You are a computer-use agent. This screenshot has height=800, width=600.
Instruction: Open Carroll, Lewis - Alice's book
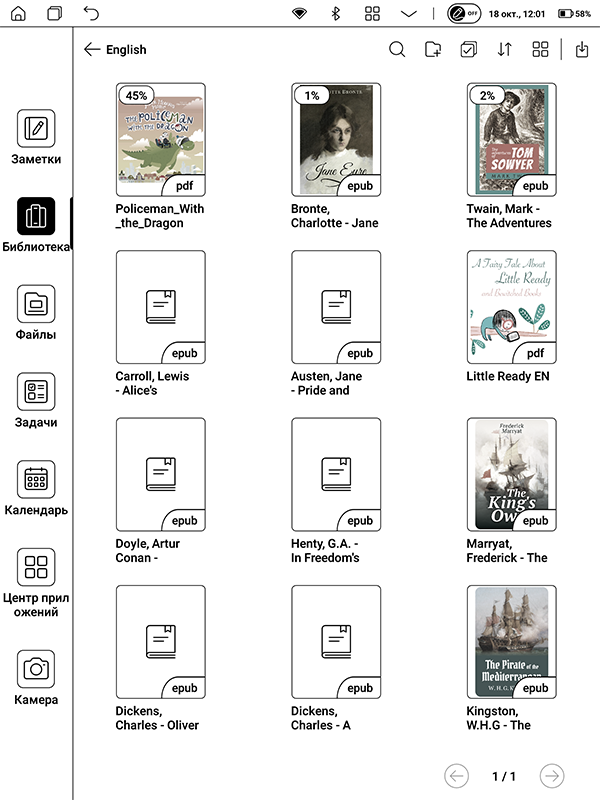tap(160, 307)
